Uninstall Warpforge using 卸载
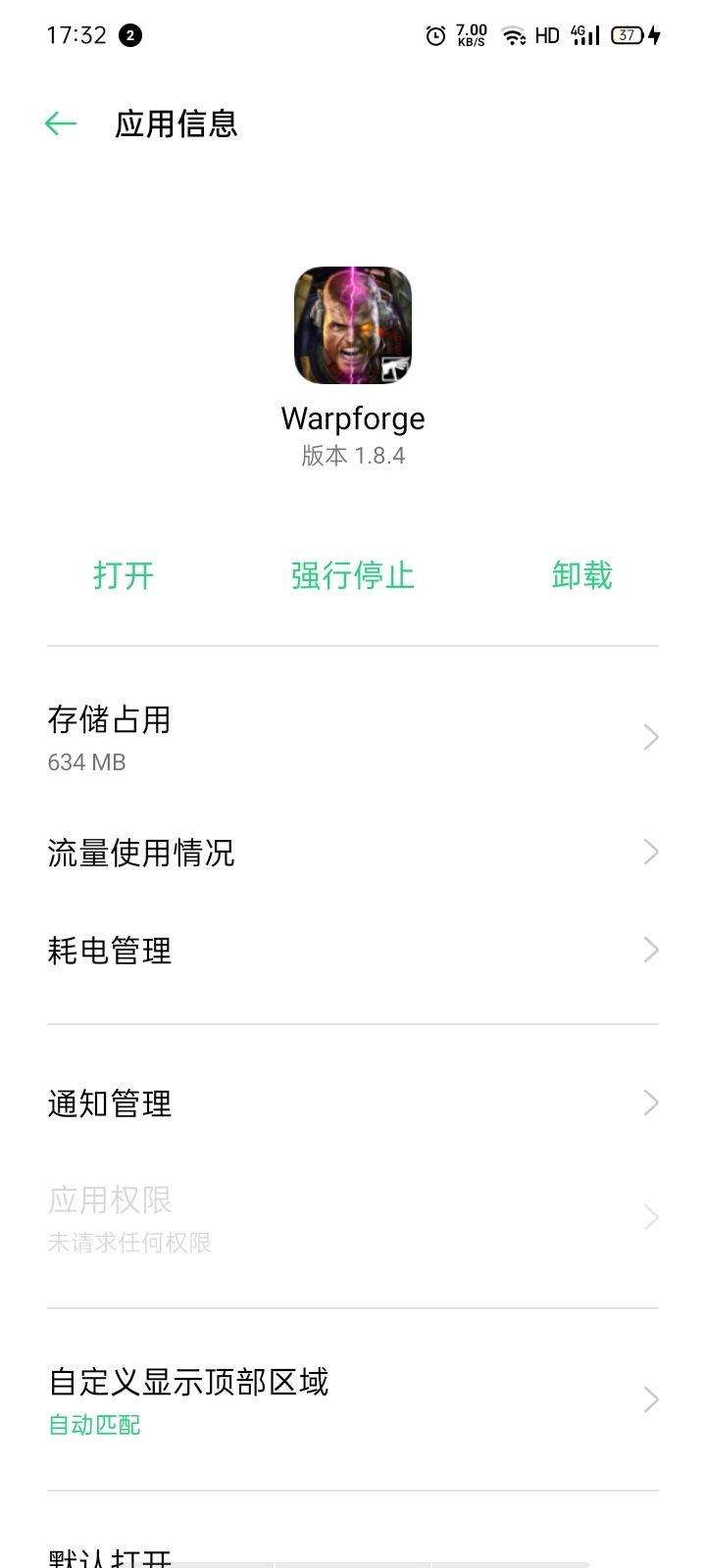The width and height of the screenshot is (706, 1568). pyautogui.click(x=581, y=575)
